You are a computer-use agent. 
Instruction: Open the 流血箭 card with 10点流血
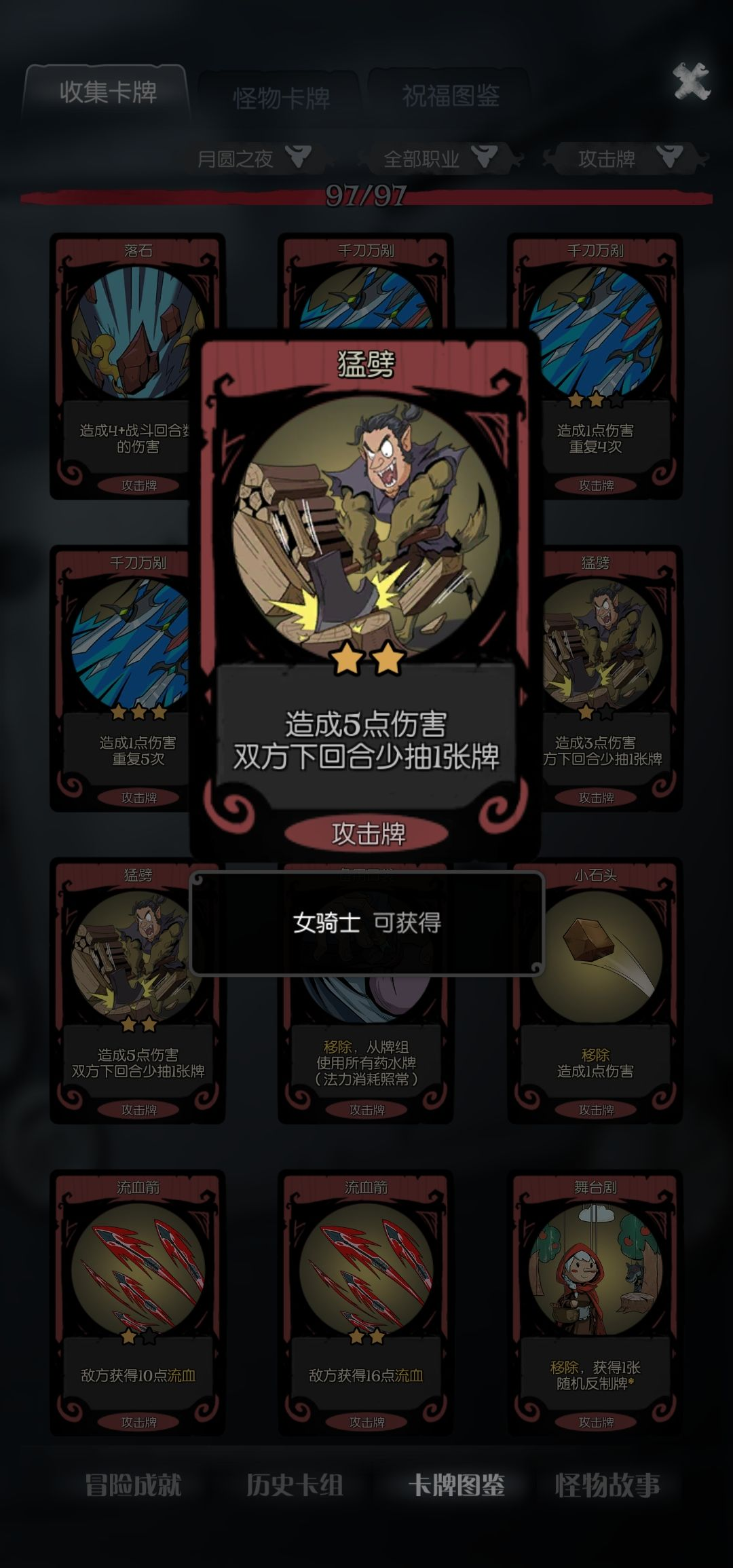click(x=138, y=1302)
